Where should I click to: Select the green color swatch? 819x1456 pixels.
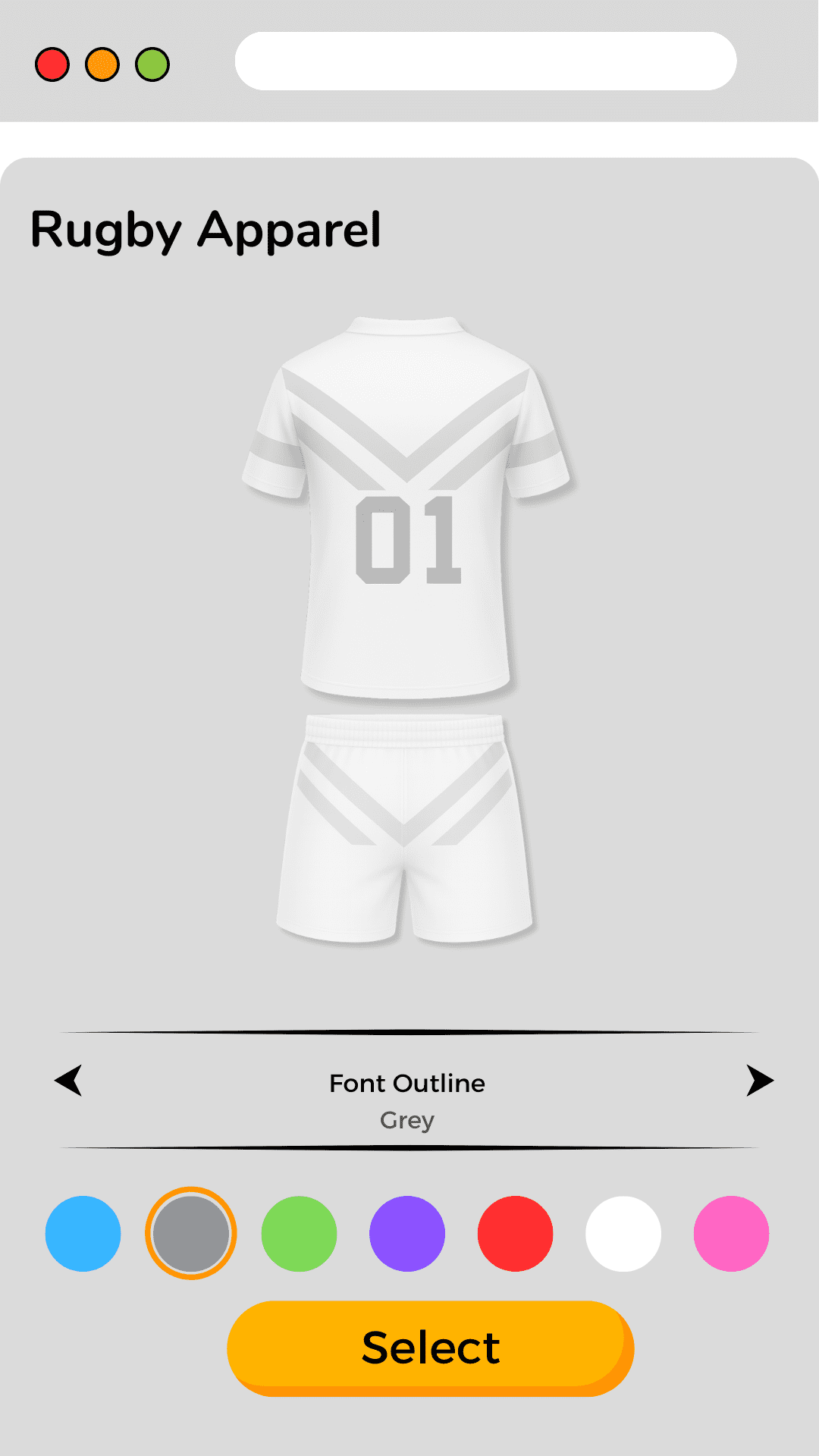point(300,1233)
